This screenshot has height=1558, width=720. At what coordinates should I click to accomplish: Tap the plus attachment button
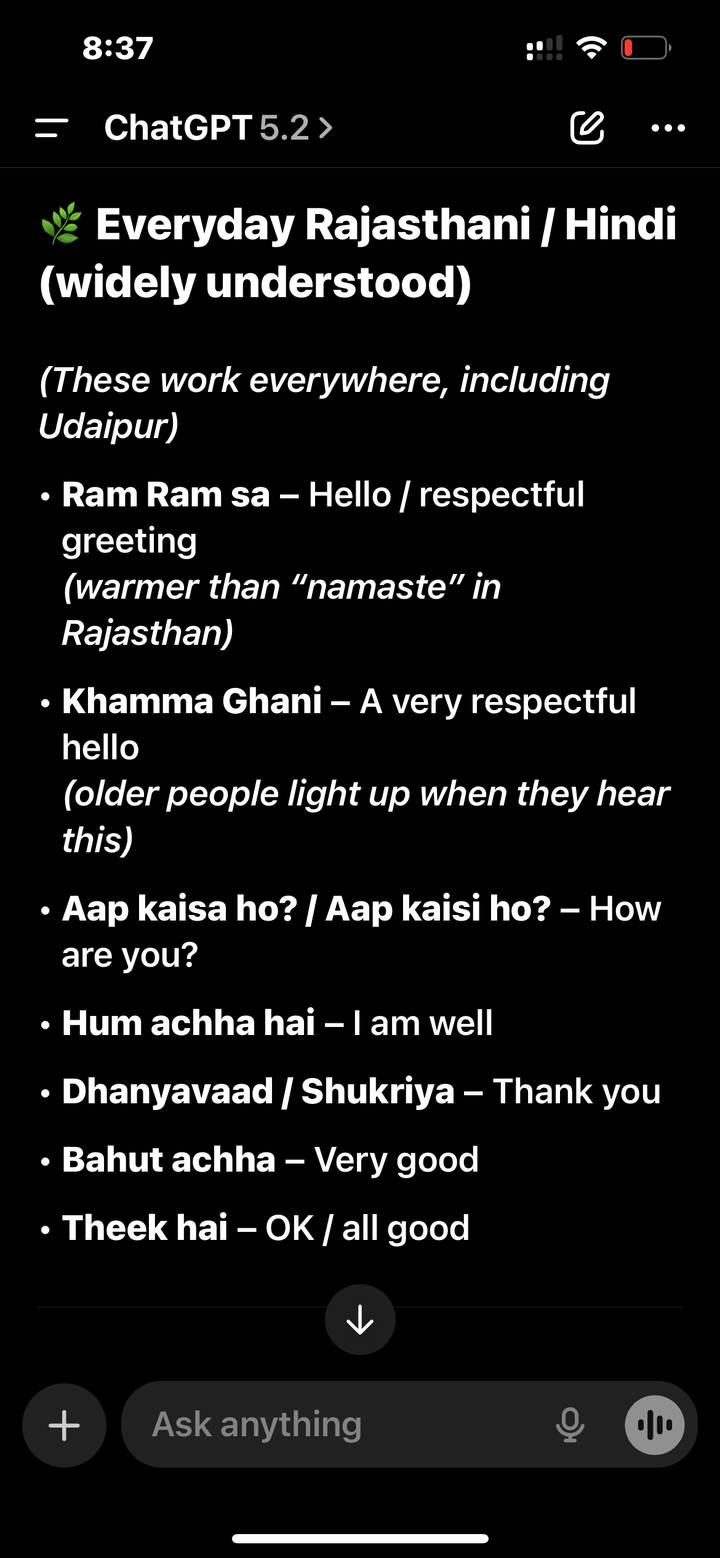[x=64, y=1425]
